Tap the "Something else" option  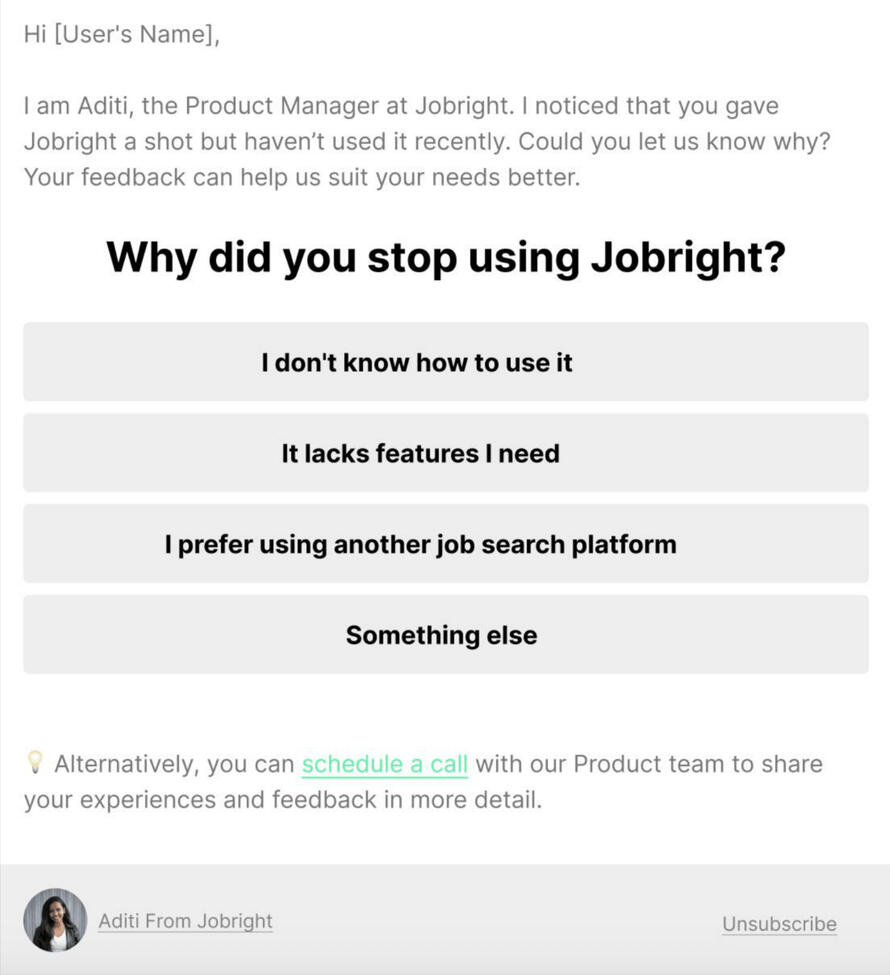[445, 635]
